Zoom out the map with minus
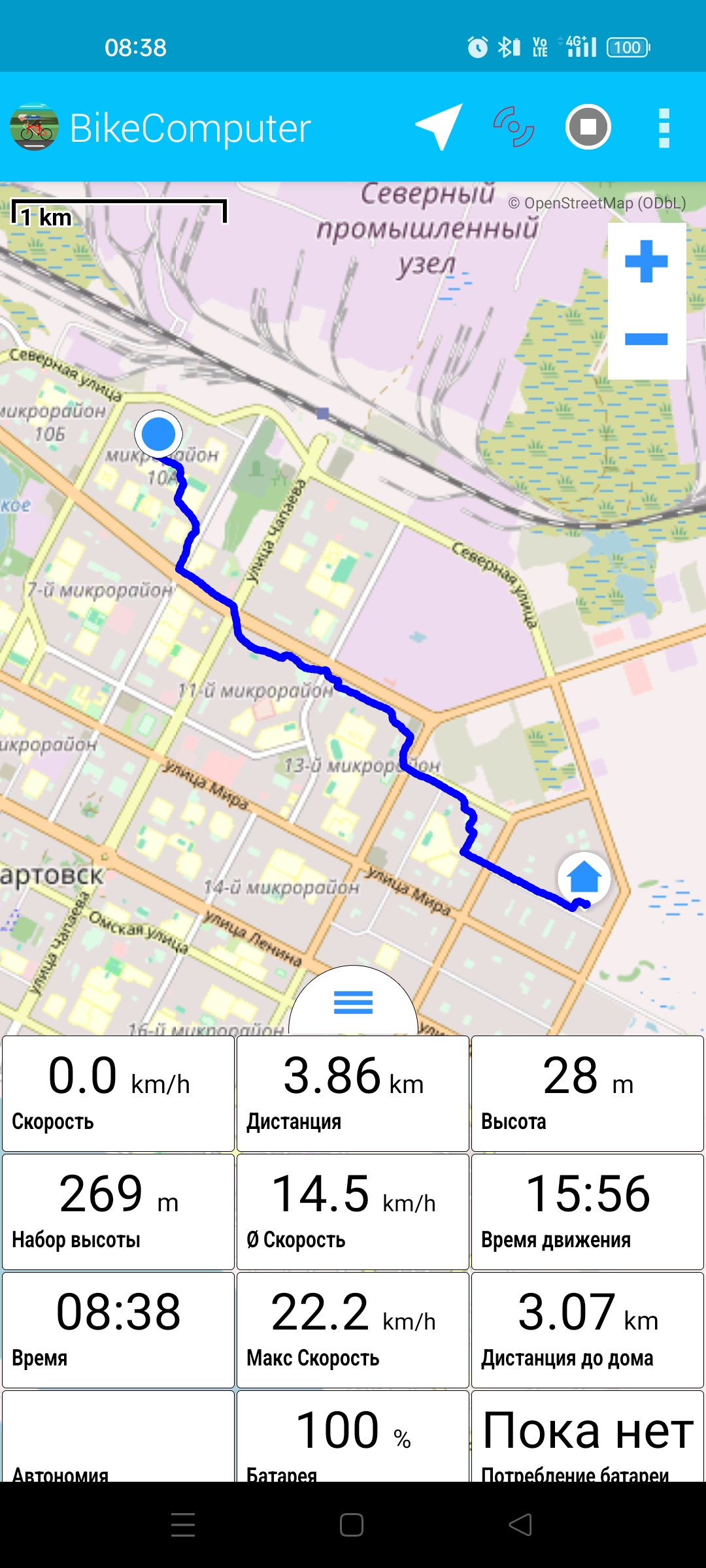Image resolution: width=706 pixels, height=1568 pixels. pos(647,338)
